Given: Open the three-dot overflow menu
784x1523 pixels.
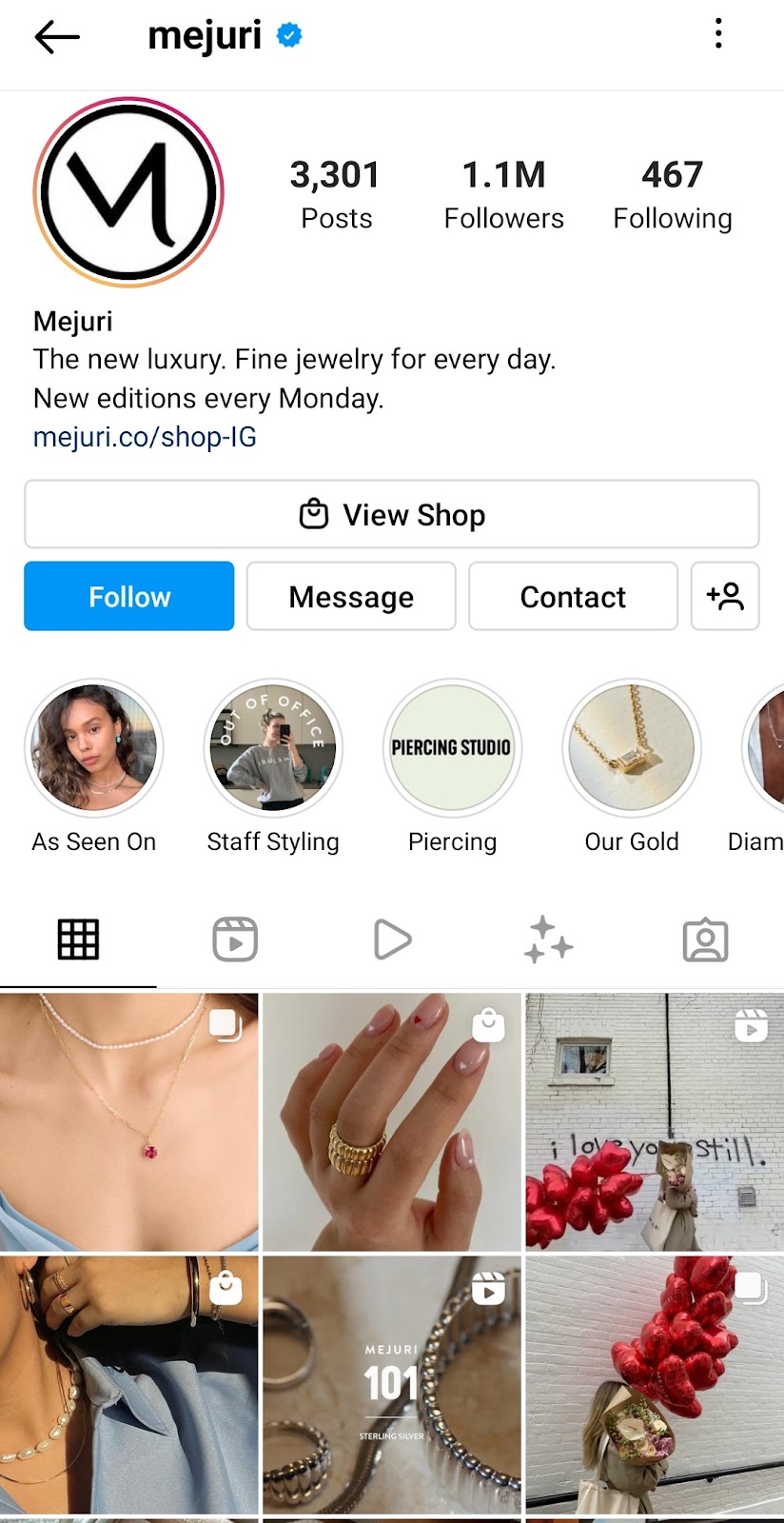Looking at the screenshot, I should (x=718, y=34).
